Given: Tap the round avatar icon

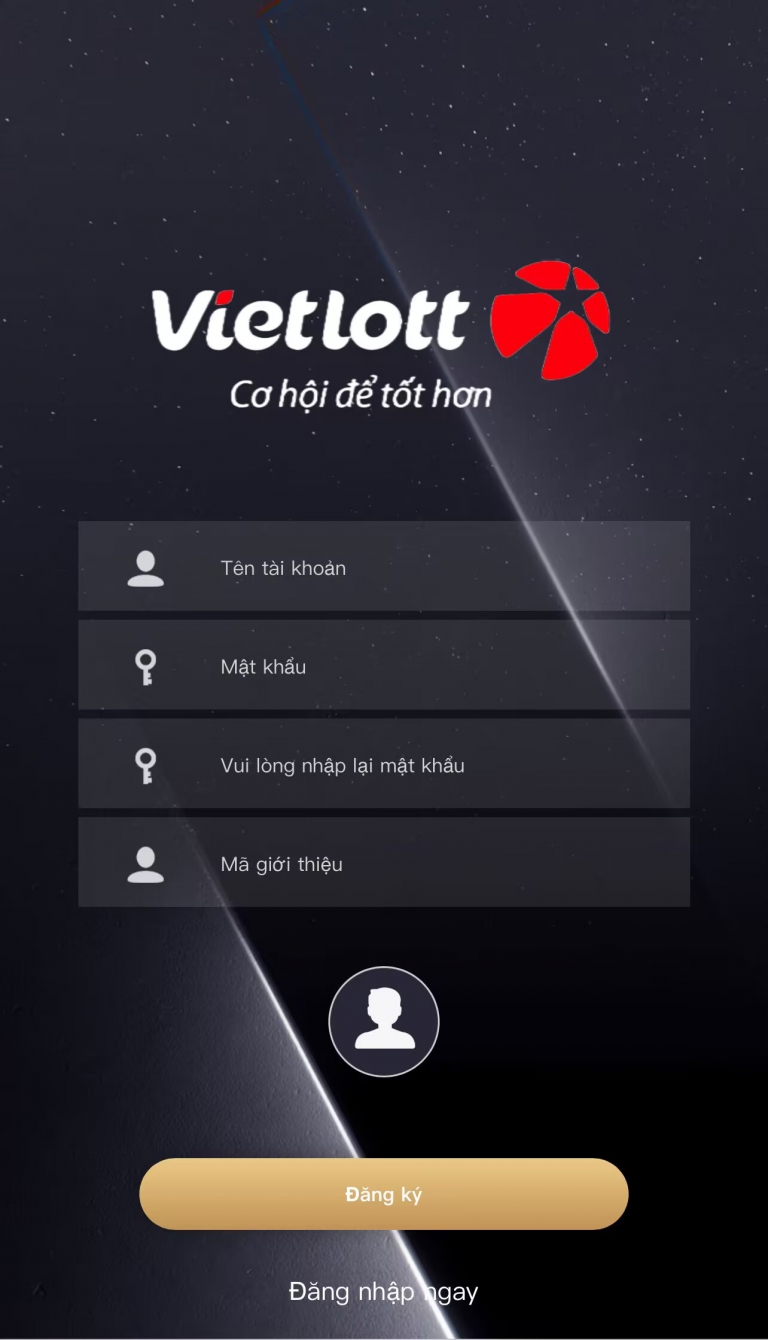Looking at the screenshot, I should pyautogui.click(x=384, y=1021).
